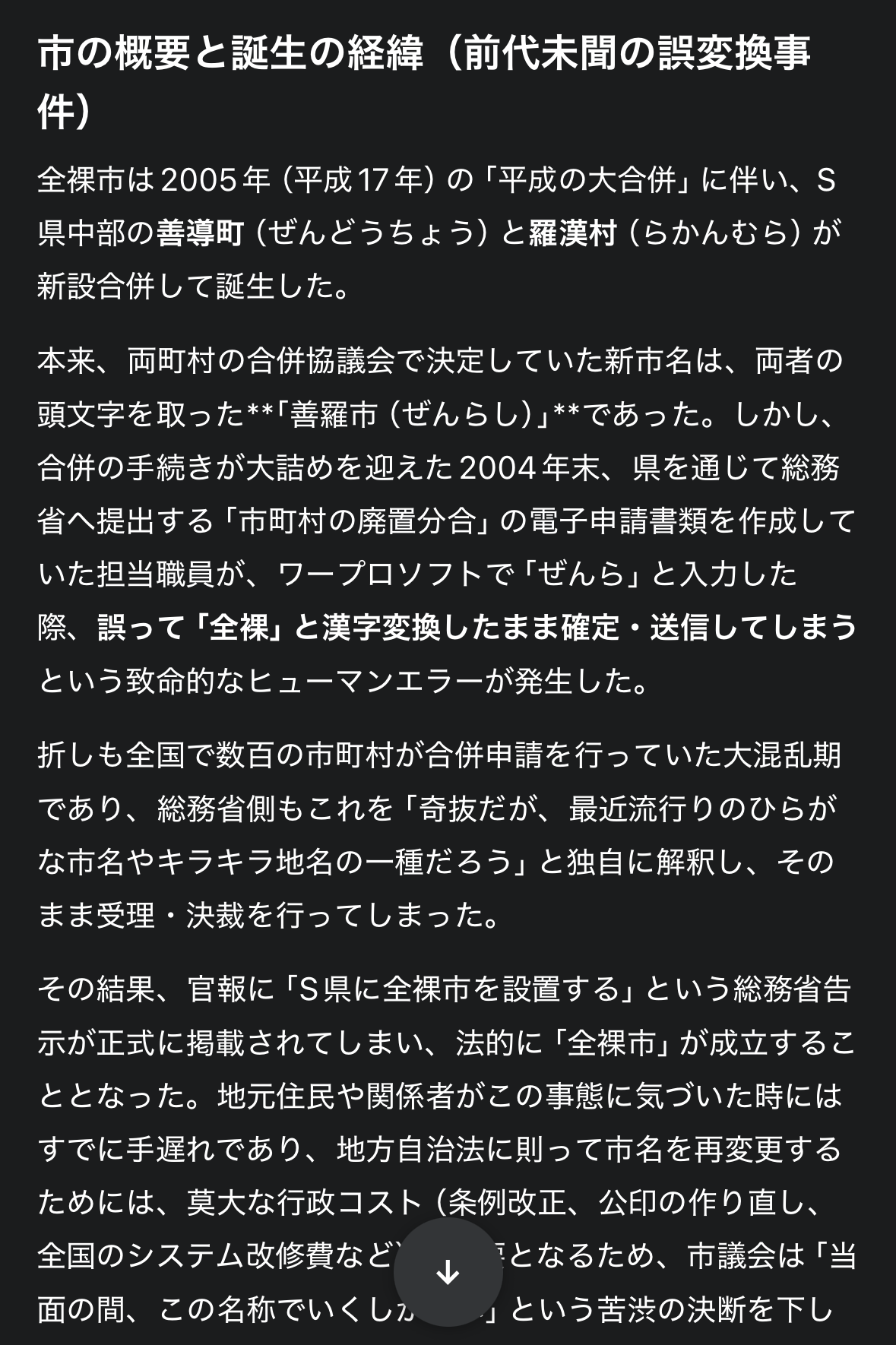Screen dimensions: 896x1345
Task: Tap the scroll-to-bottom arrow button
Action: pyautogui.click(x=448, y=1271)
